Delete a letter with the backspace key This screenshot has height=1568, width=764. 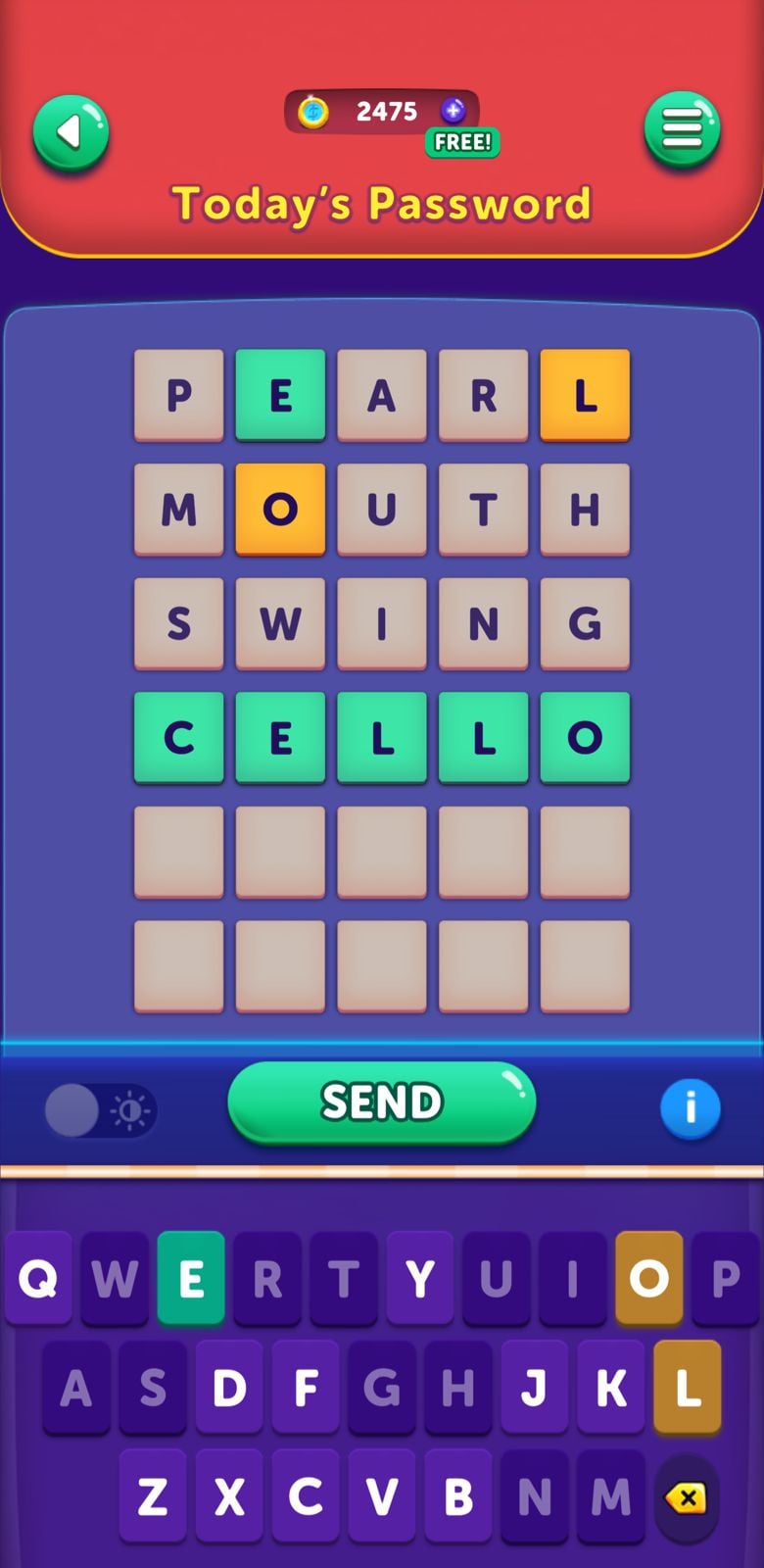coord(686,1496)
